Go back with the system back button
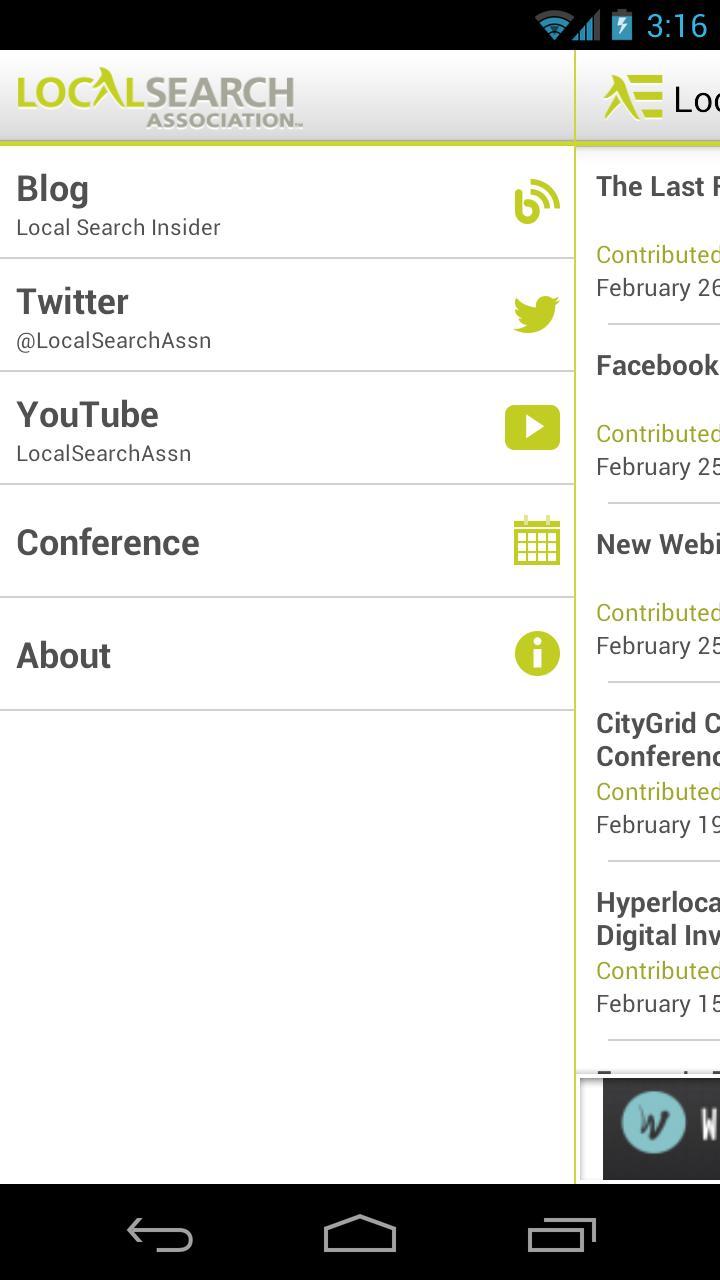The image size is (720, 1280). point(160,1236)
